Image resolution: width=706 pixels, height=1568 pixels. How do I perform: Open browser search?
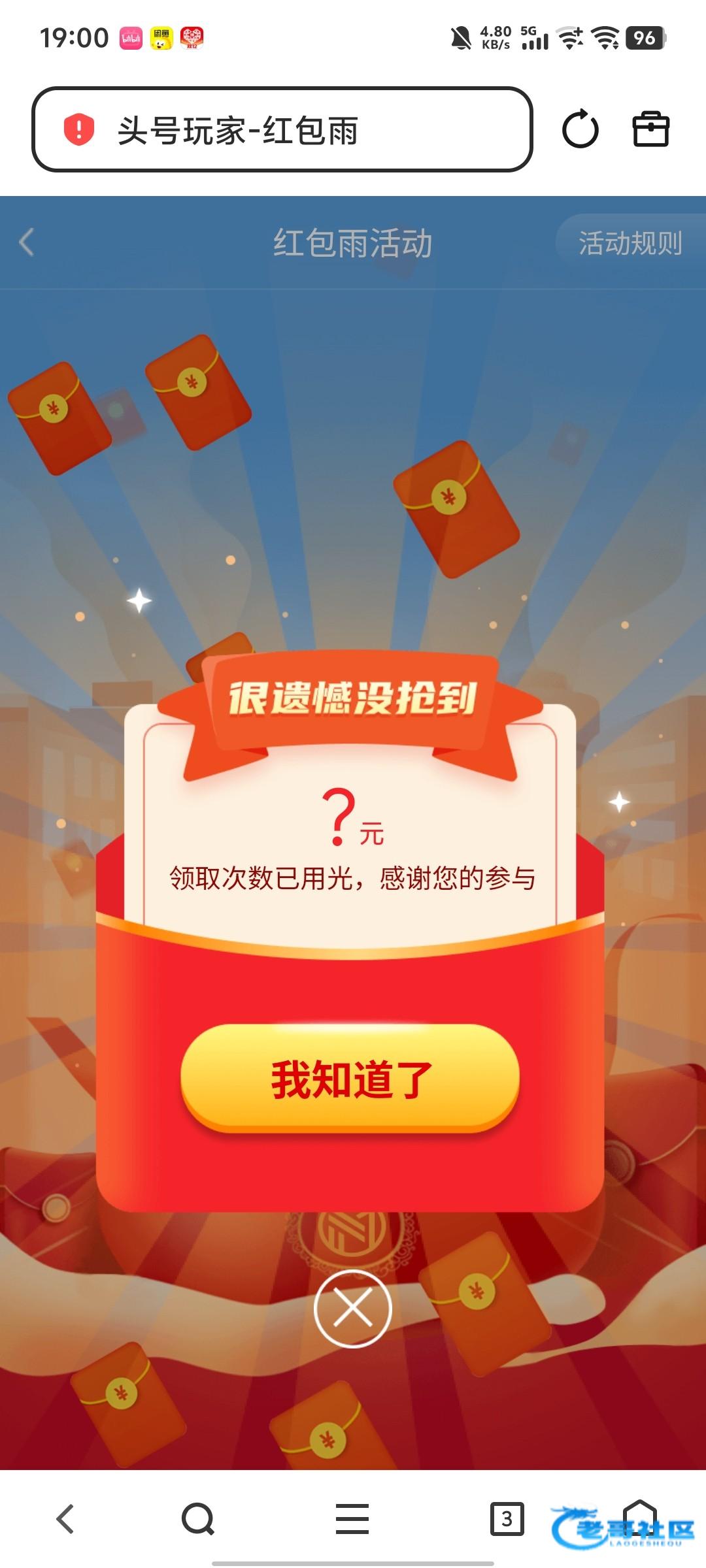pos(198,1518)
